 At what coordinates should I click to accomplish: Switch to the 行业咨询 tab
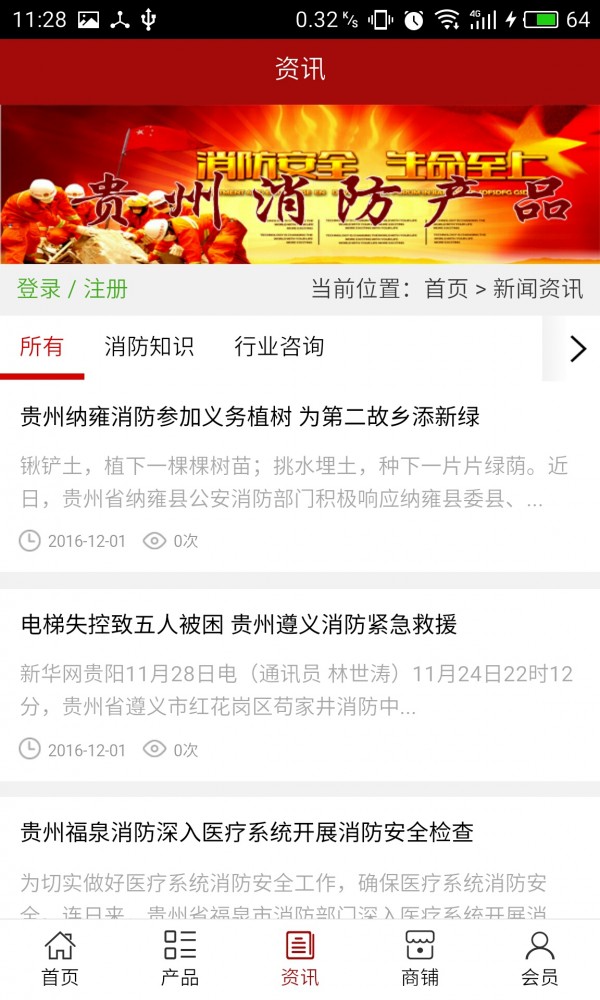[x=279, y=347]
